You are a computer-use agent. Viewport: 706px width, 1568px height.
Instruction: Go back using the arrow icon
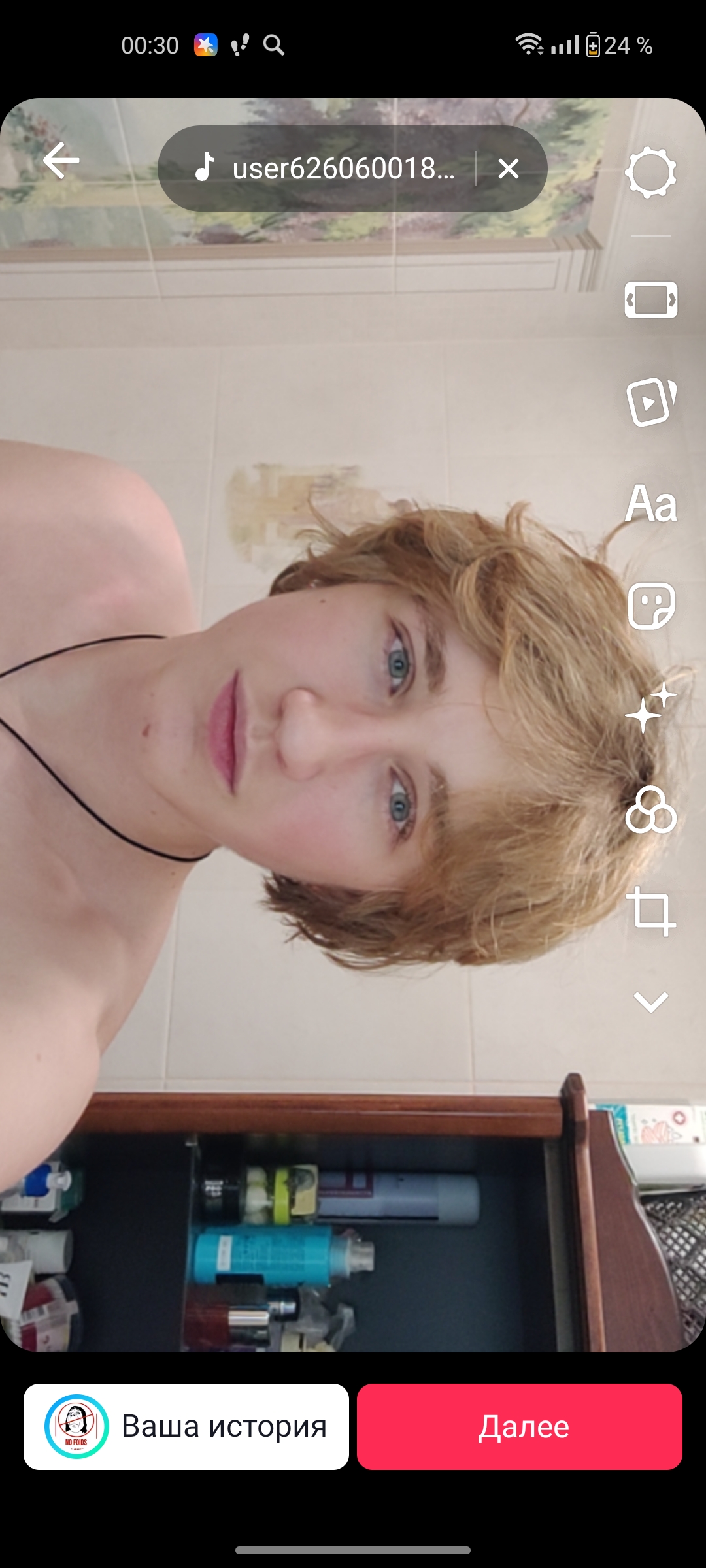[61, 160]
